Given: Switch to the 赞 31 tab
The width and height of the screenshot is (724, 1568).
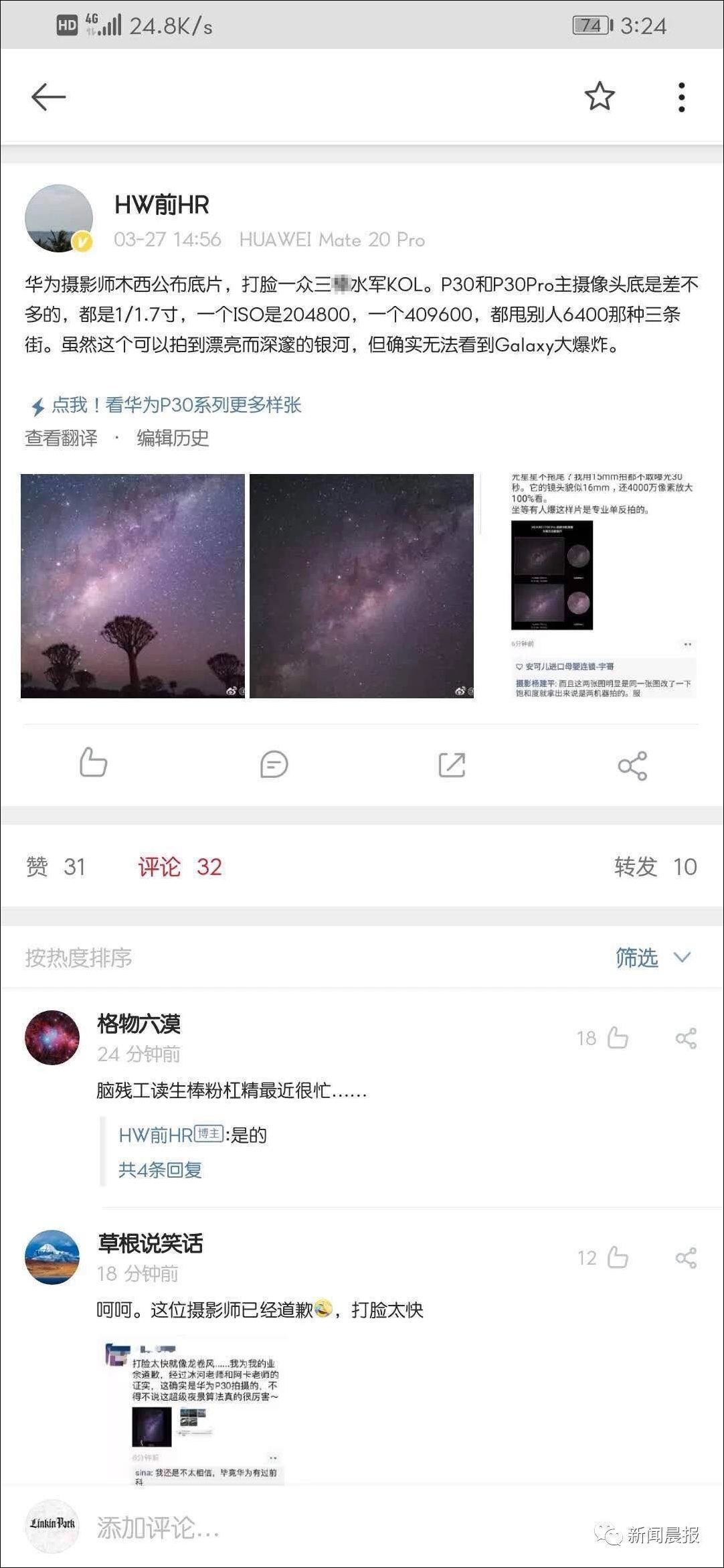Looking at the screenshot, I should pos(56,866).
